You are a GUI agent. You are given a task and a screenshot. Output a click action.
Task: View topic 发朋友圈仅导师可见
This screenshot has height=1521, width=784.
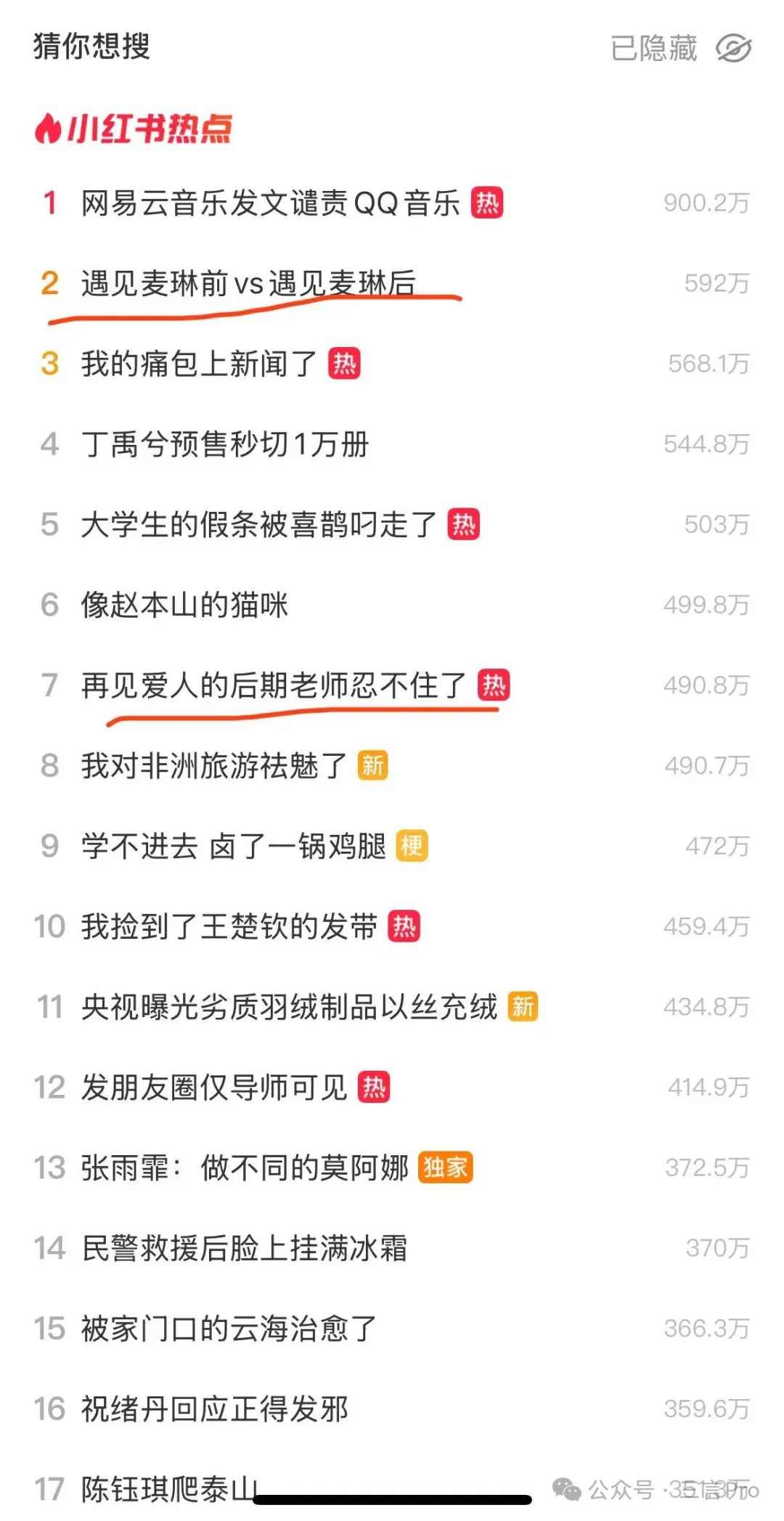tap(214, 1088)
